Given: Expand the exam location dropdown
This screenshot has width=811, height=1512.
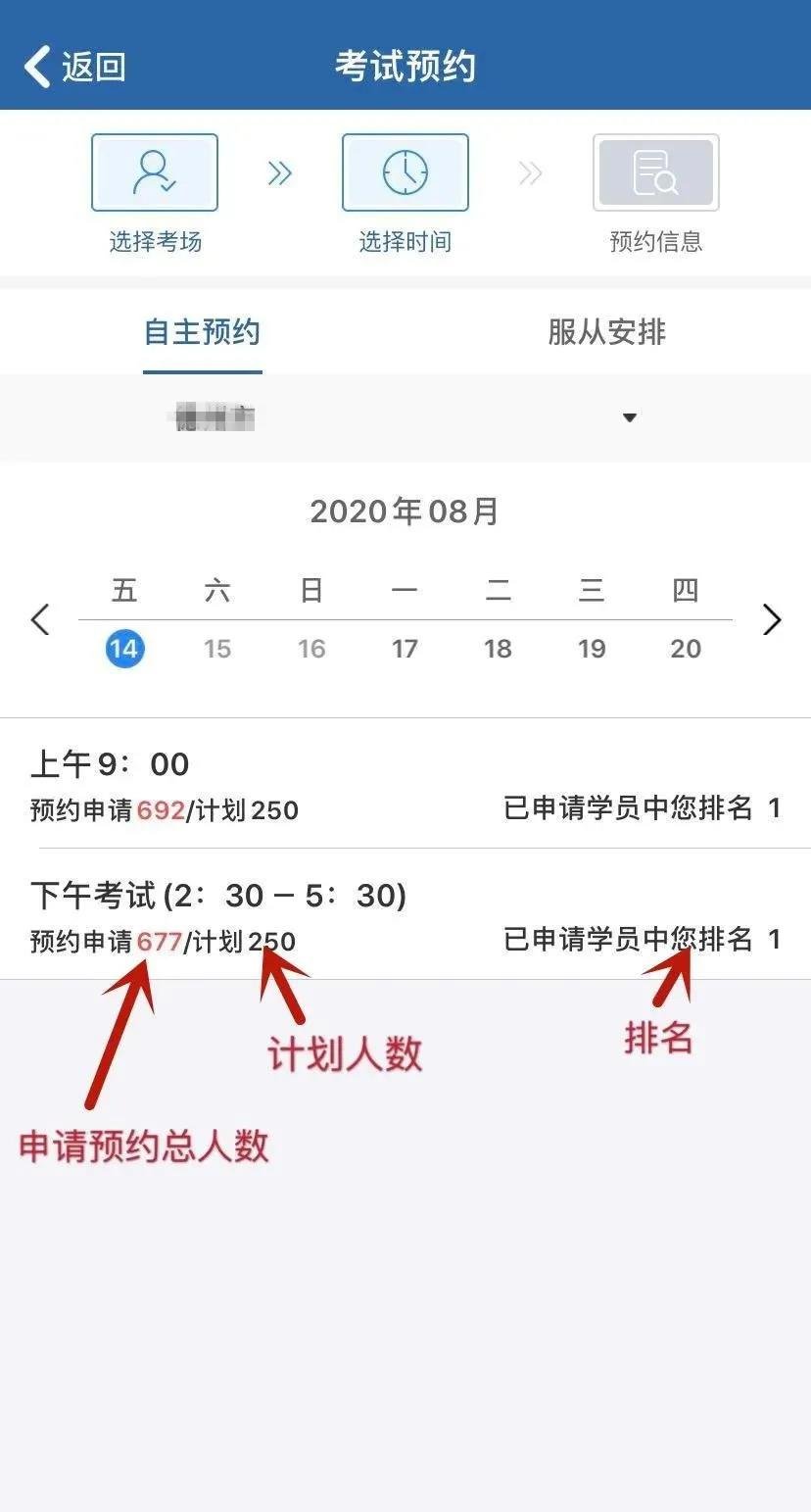Looking at the screenshot, I should coord(629,418).
